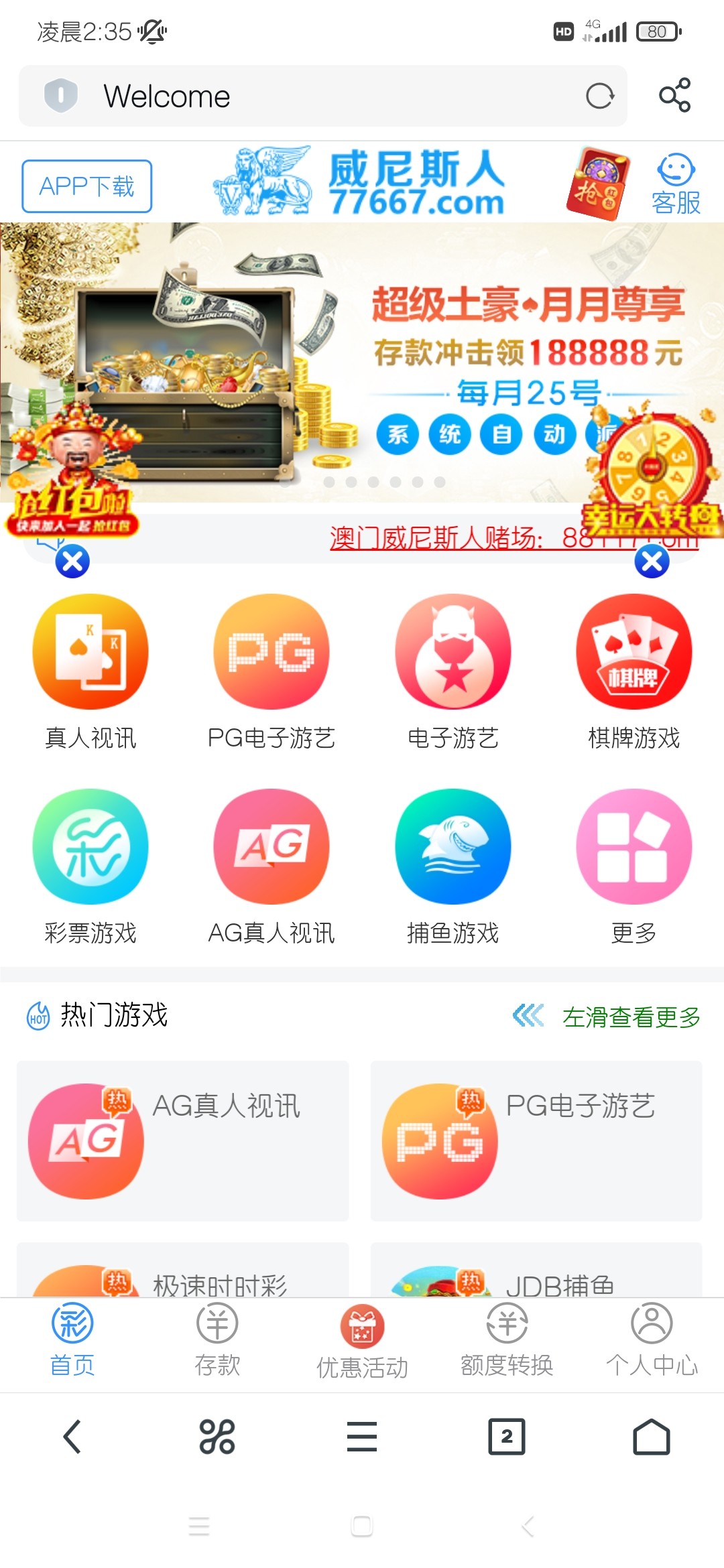Close the red envelope rain floating ad
Screen dimensions: 724x1568
(72, 562)
